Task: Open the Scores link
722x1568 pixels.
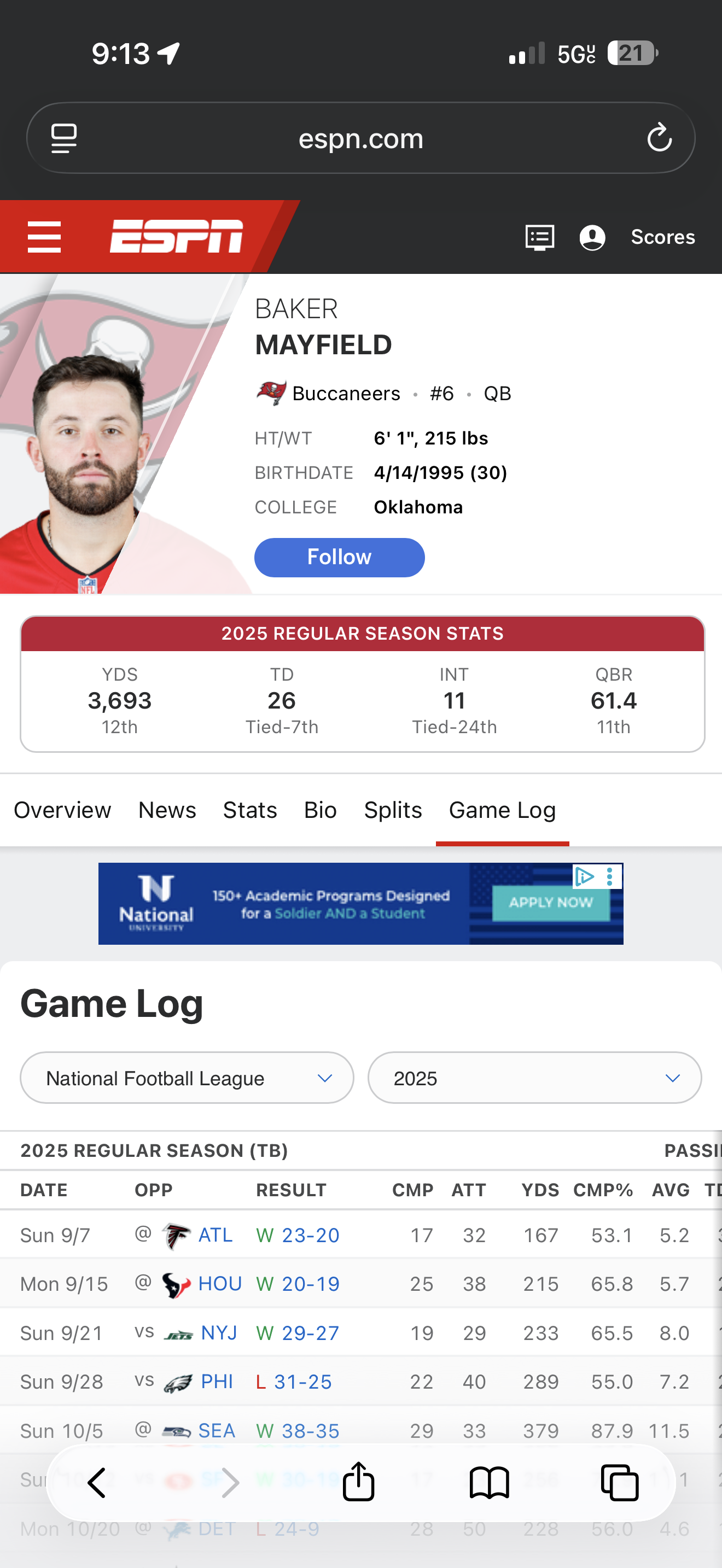Action: (662, 237)
